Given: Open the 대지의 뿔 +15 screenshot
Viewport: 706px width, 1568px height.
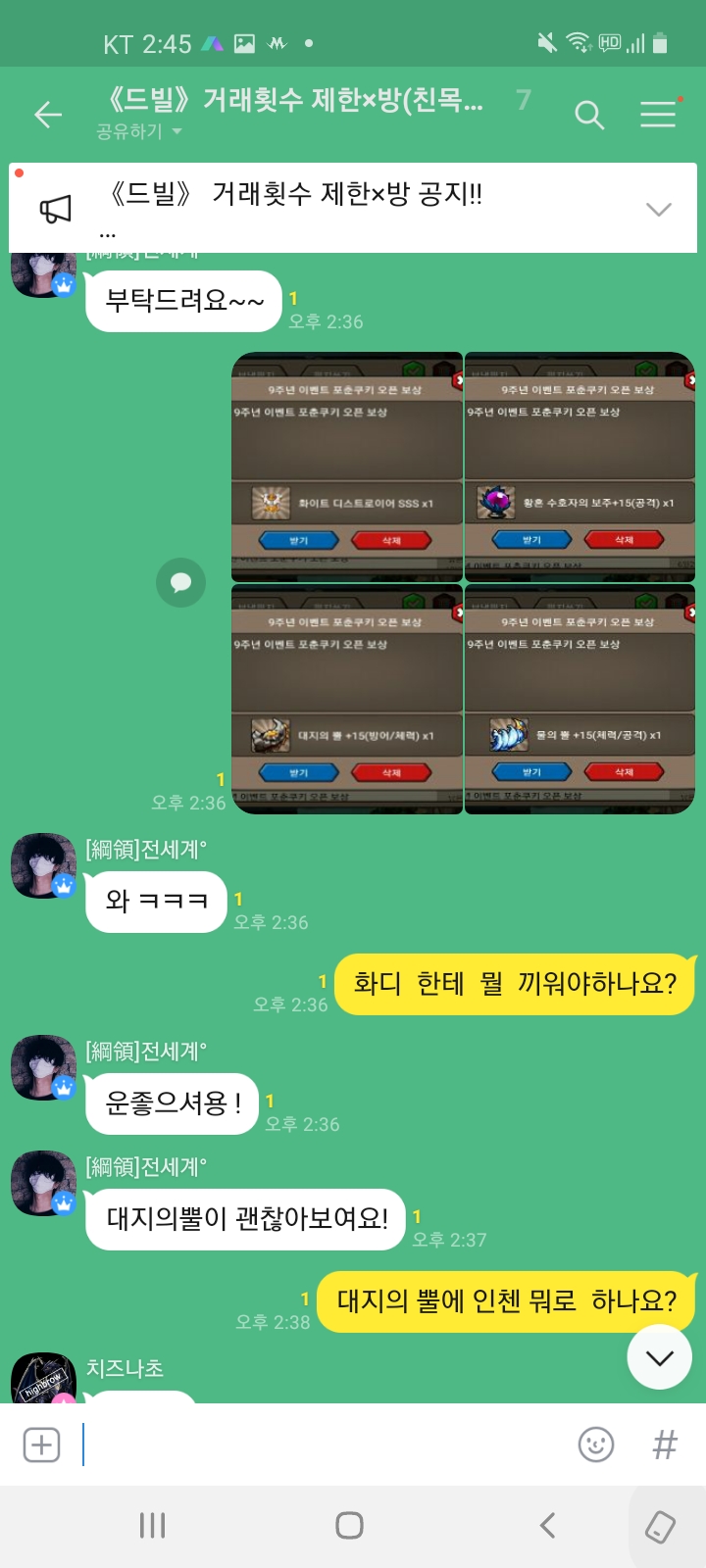Looking at the screenshot, I should click(347, 699).
